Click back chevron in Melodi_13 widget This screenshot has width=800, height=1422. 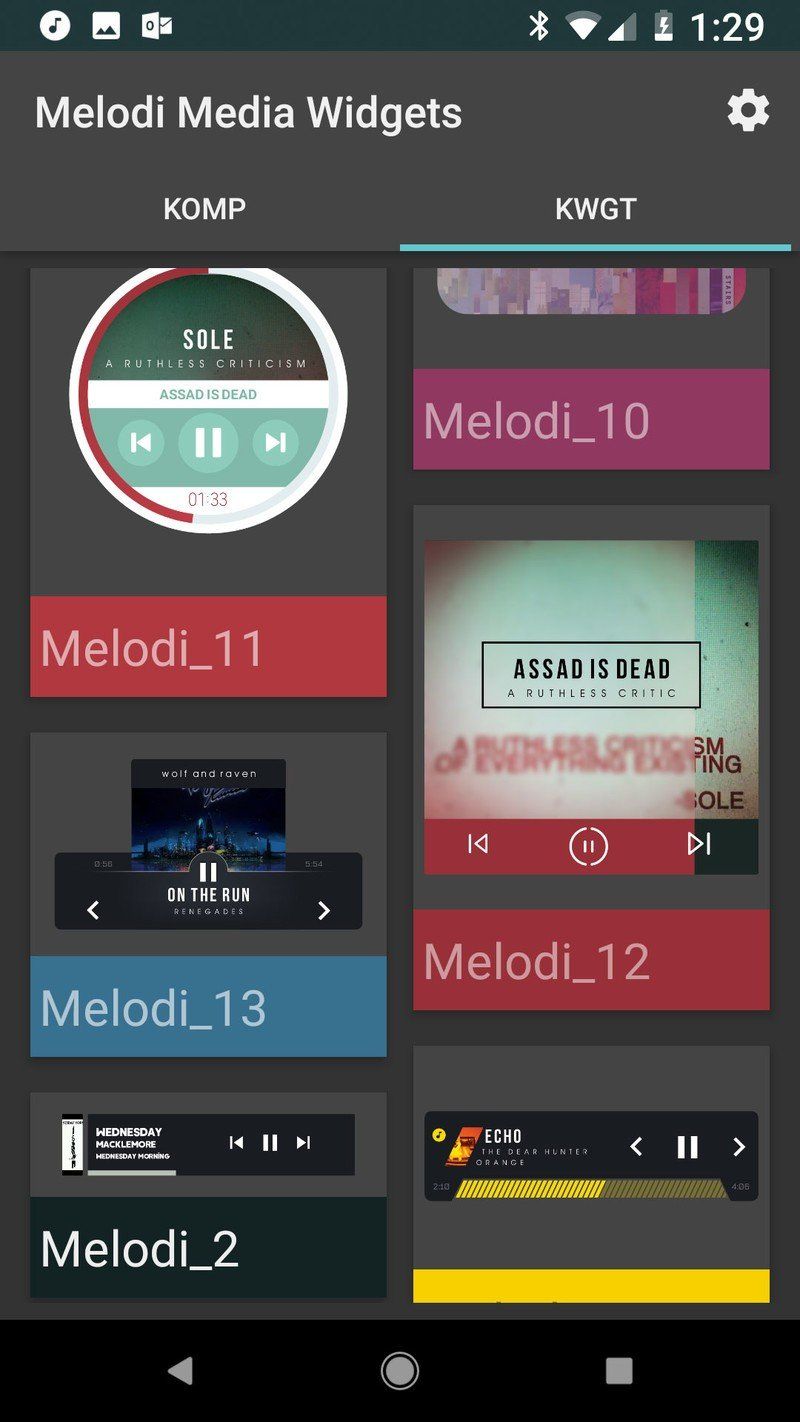[92, 911]
